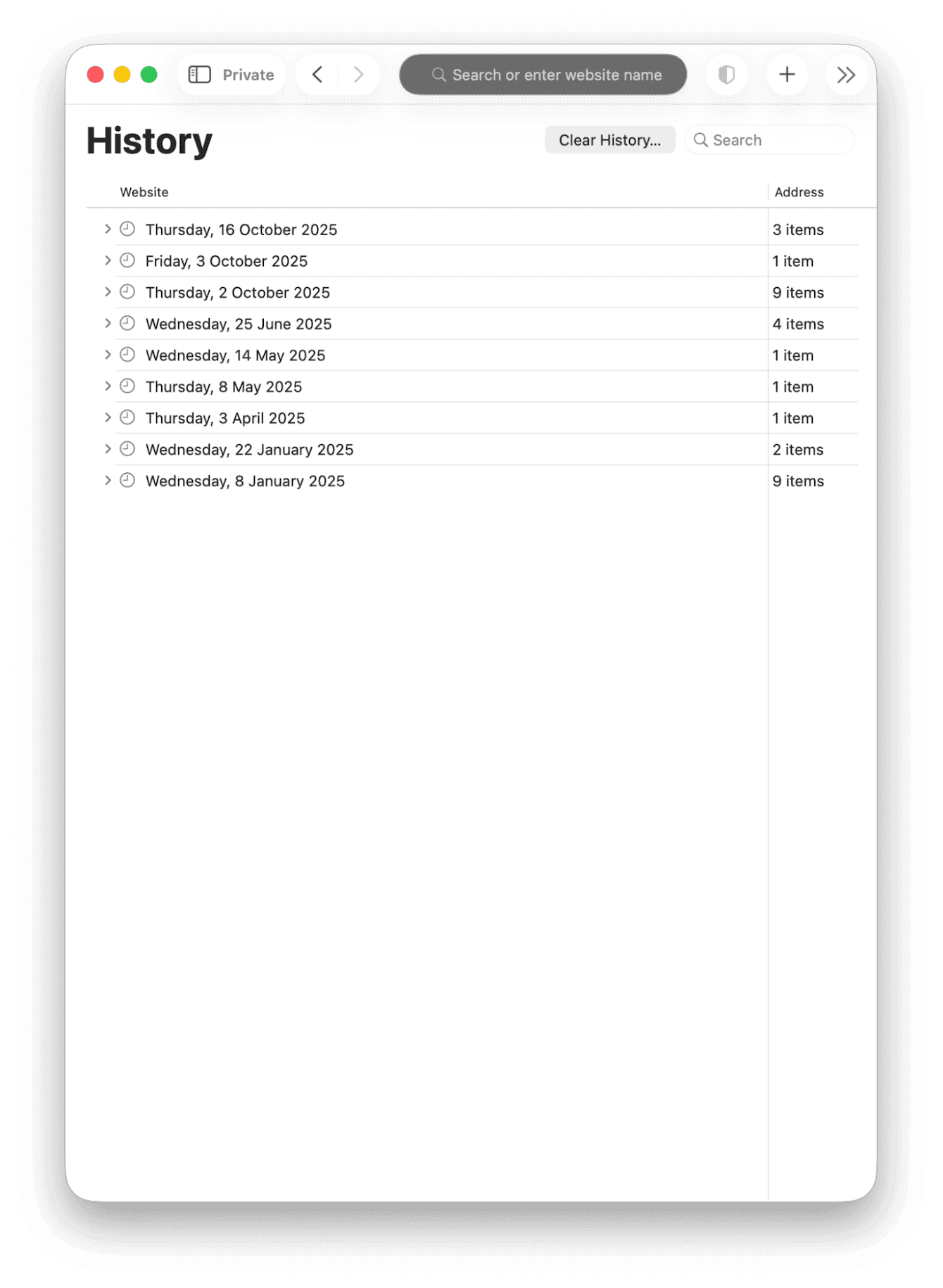Expand Thursday, 2 October 2025 history
Viewport: 943px width, 1288px height.
(x=108, y=292)
